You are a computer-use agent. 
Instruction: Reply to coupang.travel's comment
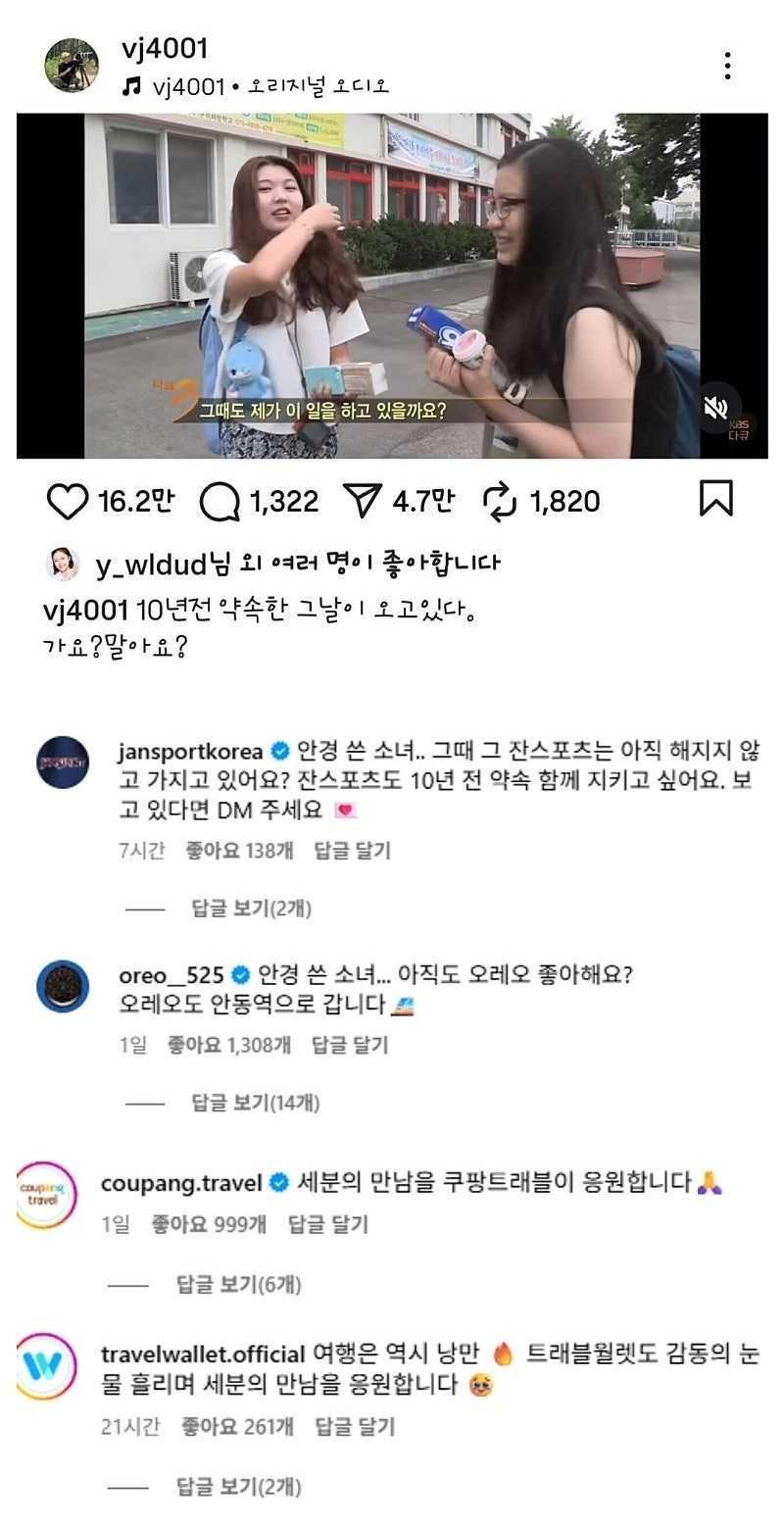[x=328, y=1224]
